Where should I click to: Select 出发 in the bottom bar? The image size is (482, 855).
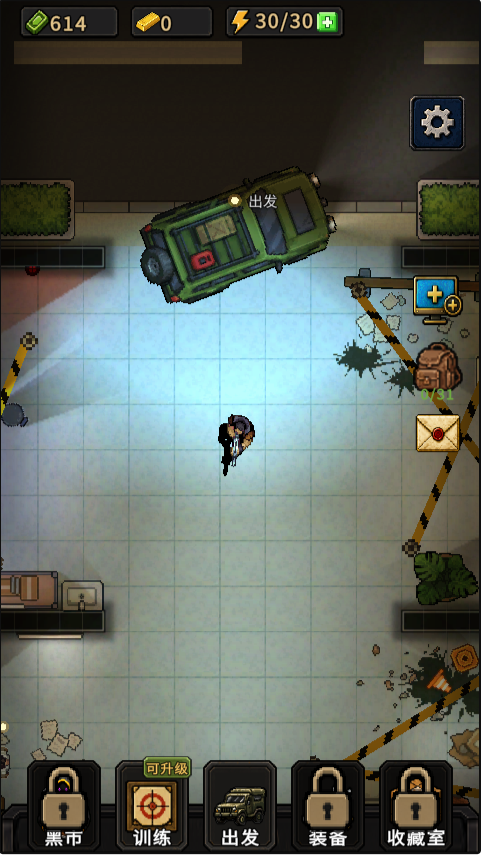(240, 806)
